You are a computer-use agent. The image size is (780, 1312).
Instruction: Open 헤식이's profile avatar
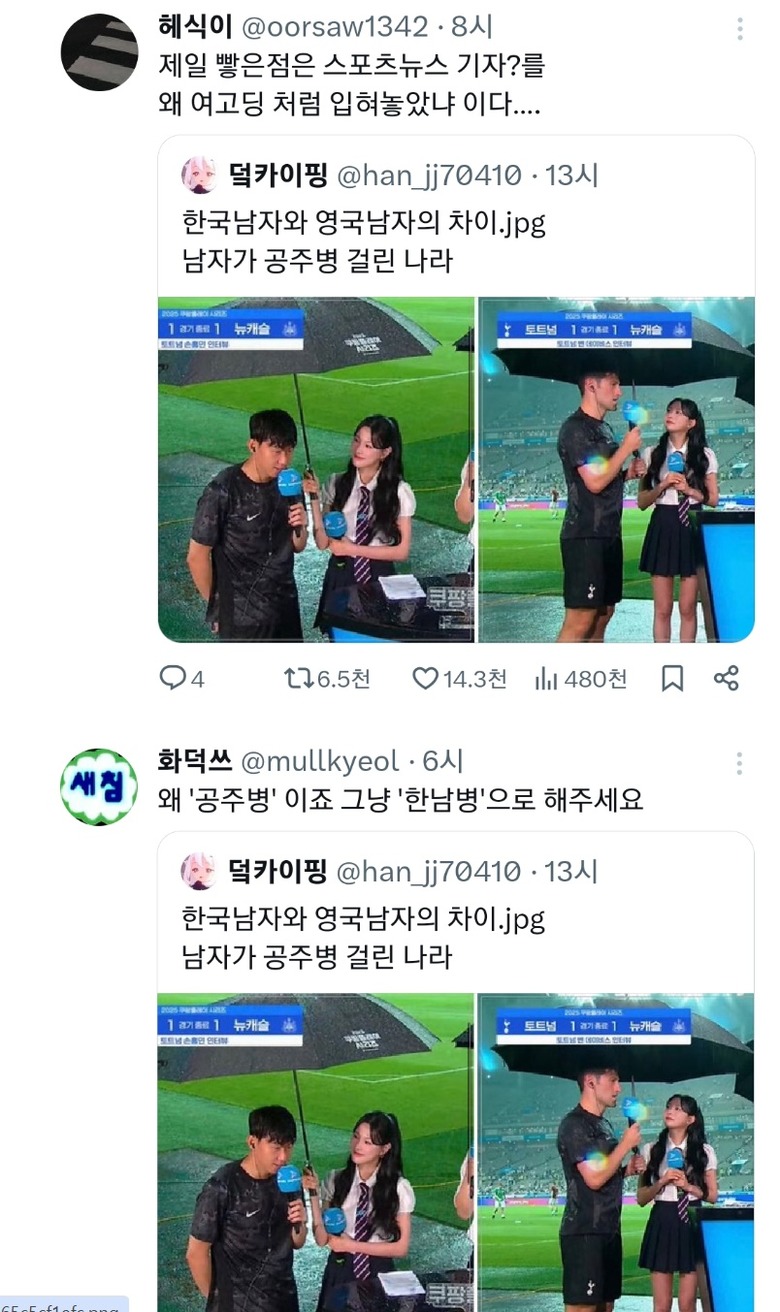pos(99,53)
